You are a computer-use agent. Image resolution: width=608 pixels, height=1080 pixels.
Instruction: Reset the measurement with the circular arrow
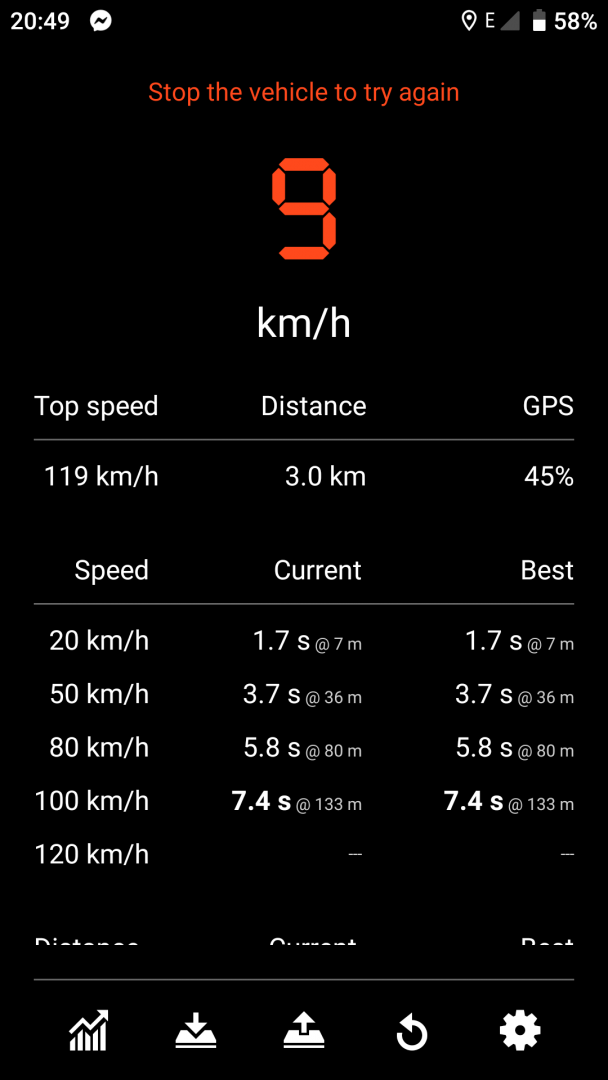pyautogui.click(x=412, y=1032)
